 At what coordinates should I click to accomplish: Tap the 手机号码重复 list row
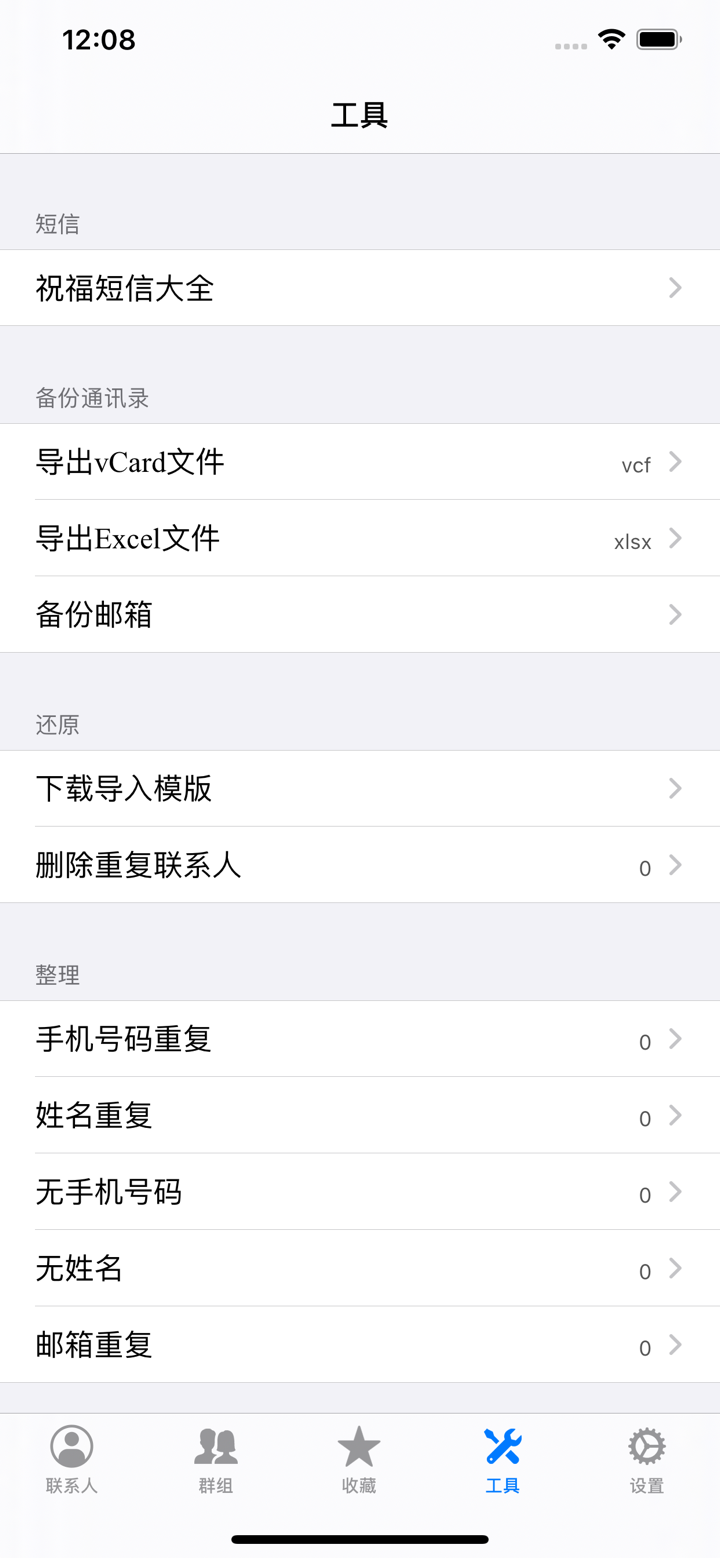coord(360,1038)
